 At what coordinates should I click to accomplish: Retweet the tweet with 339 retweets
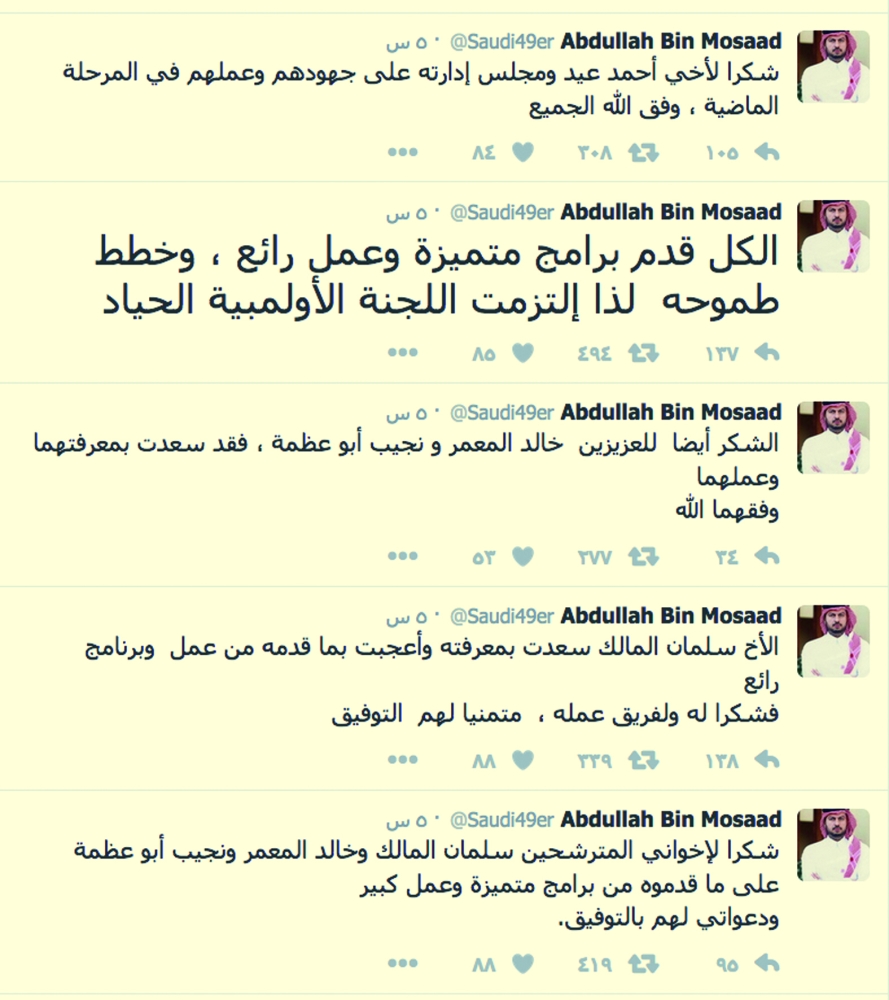(643, 760)
